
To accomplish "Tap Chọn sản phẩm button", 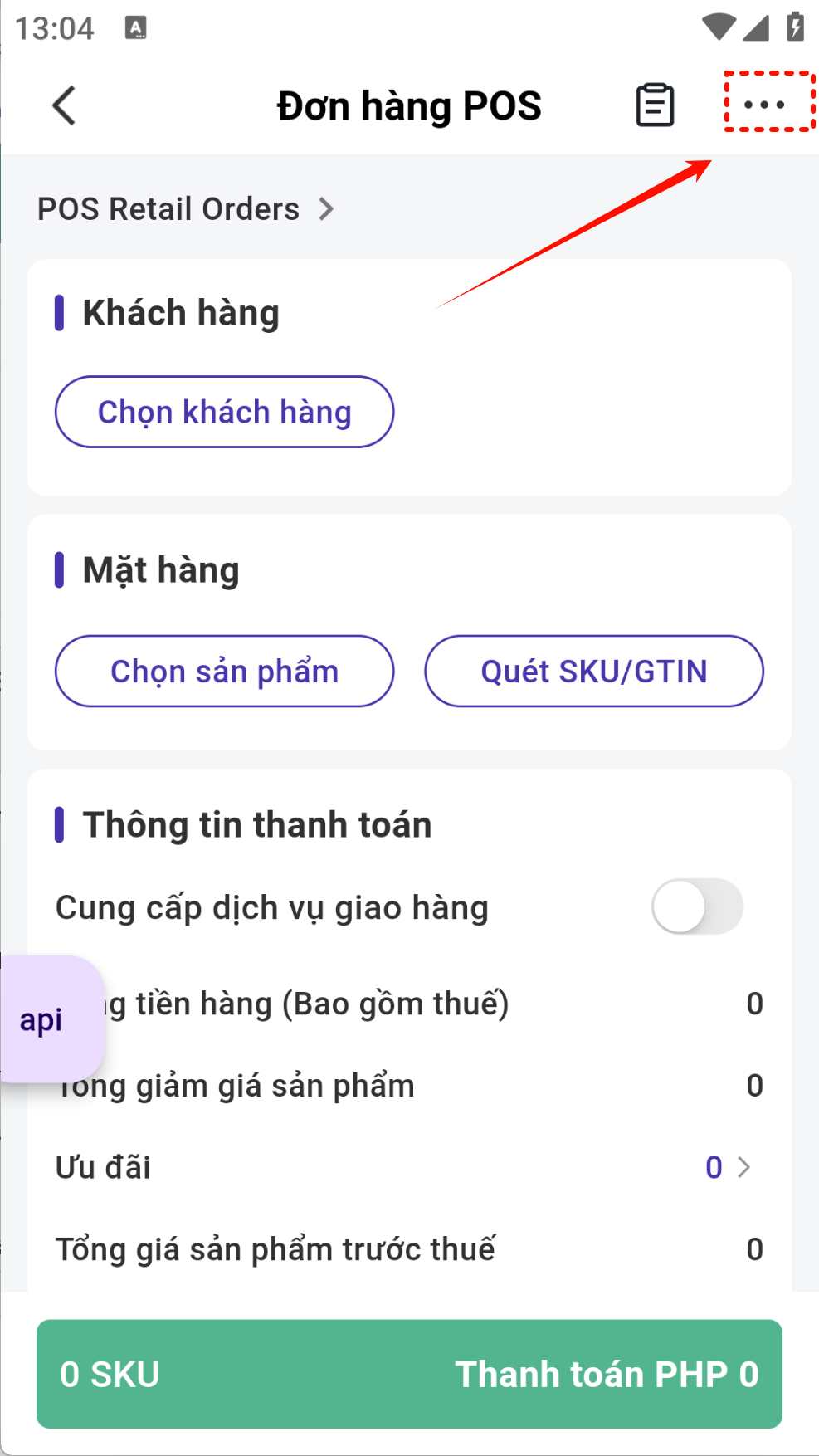I will click(x=224, y=672).
